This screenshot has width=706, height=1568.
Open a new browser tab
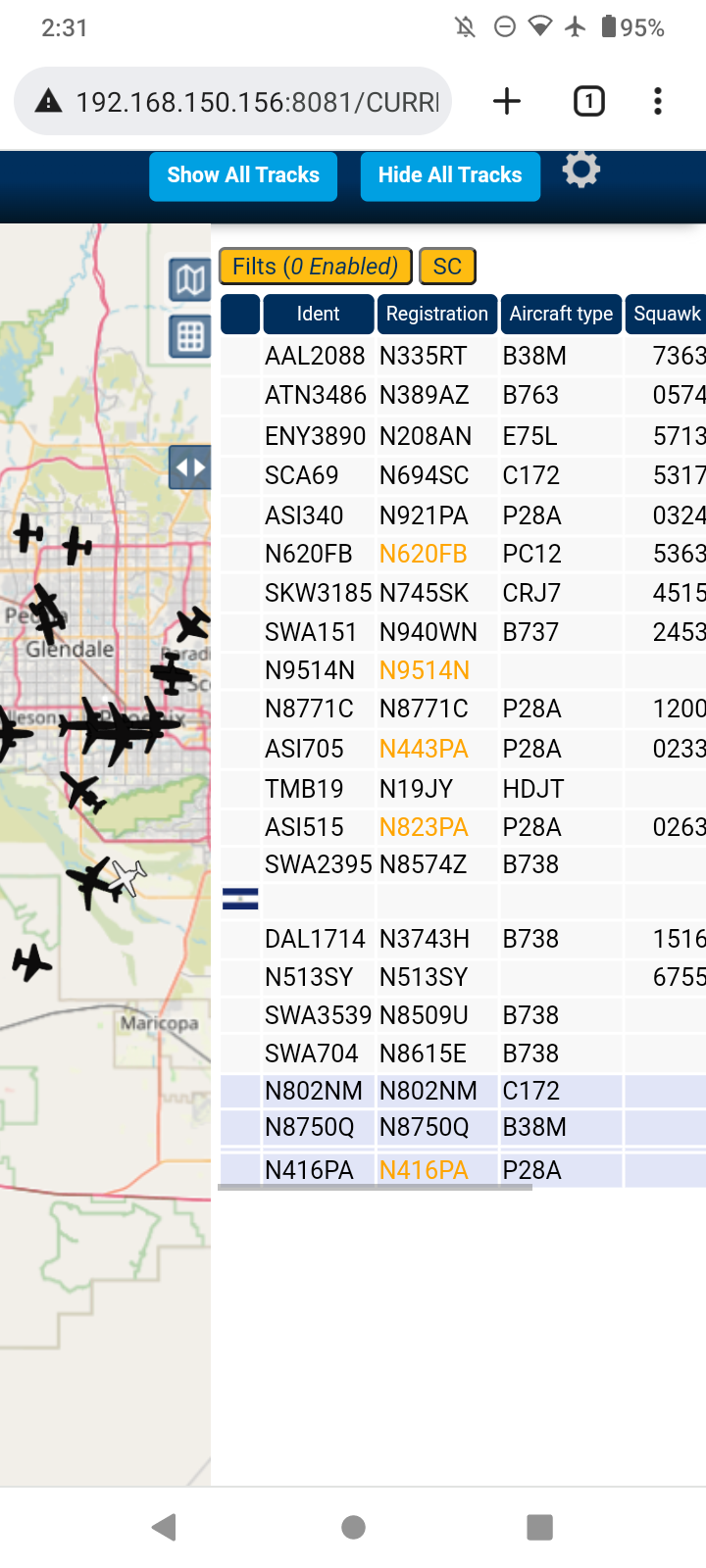pyautogui.click(x=507, y=101)
